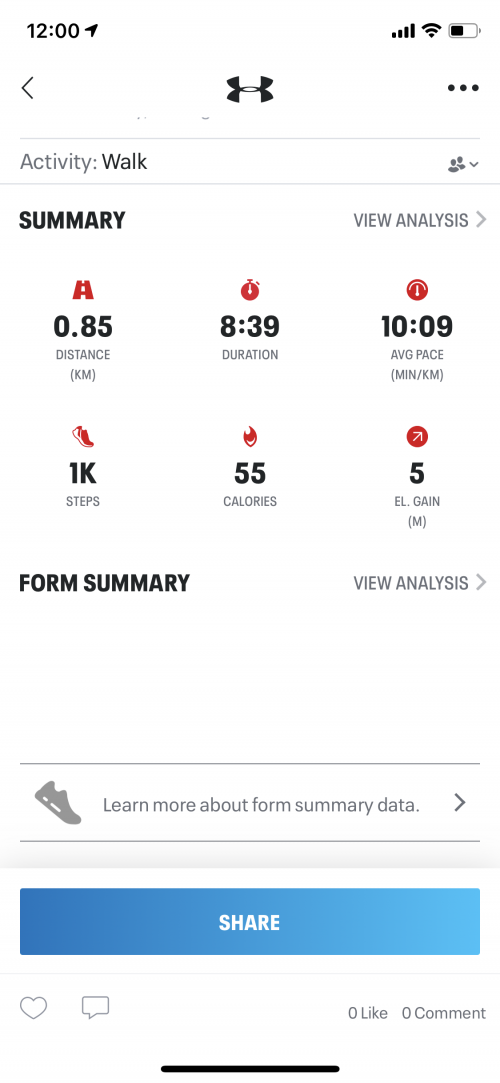This screenshot has height=1083, width=500.
Task: Open the comment bubble icon
Action: tap(95, 1008)
